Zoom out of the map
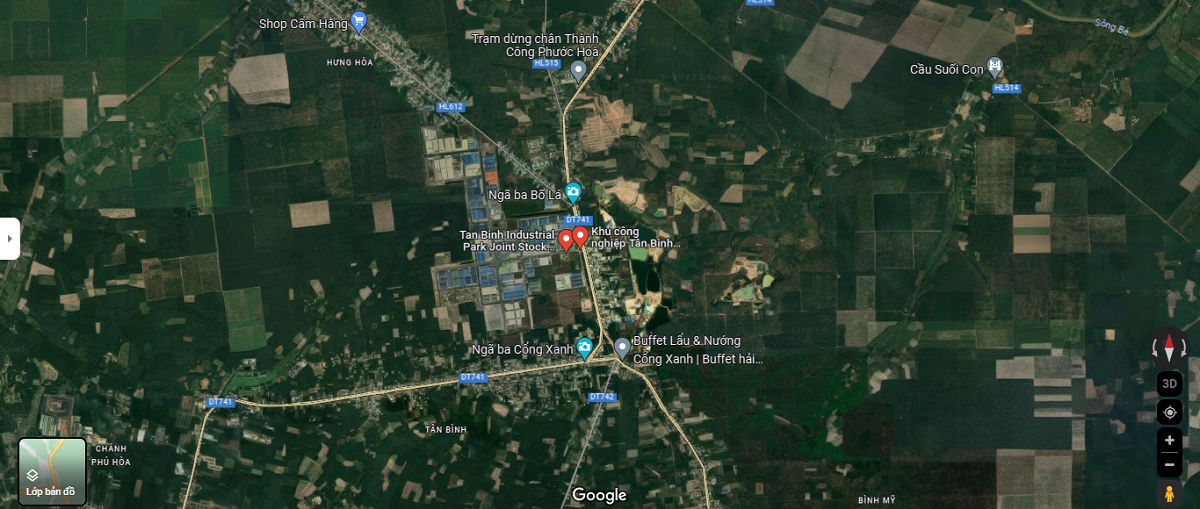The image size is (1200, 509). pyautogui.click(x=1169, y=465)
